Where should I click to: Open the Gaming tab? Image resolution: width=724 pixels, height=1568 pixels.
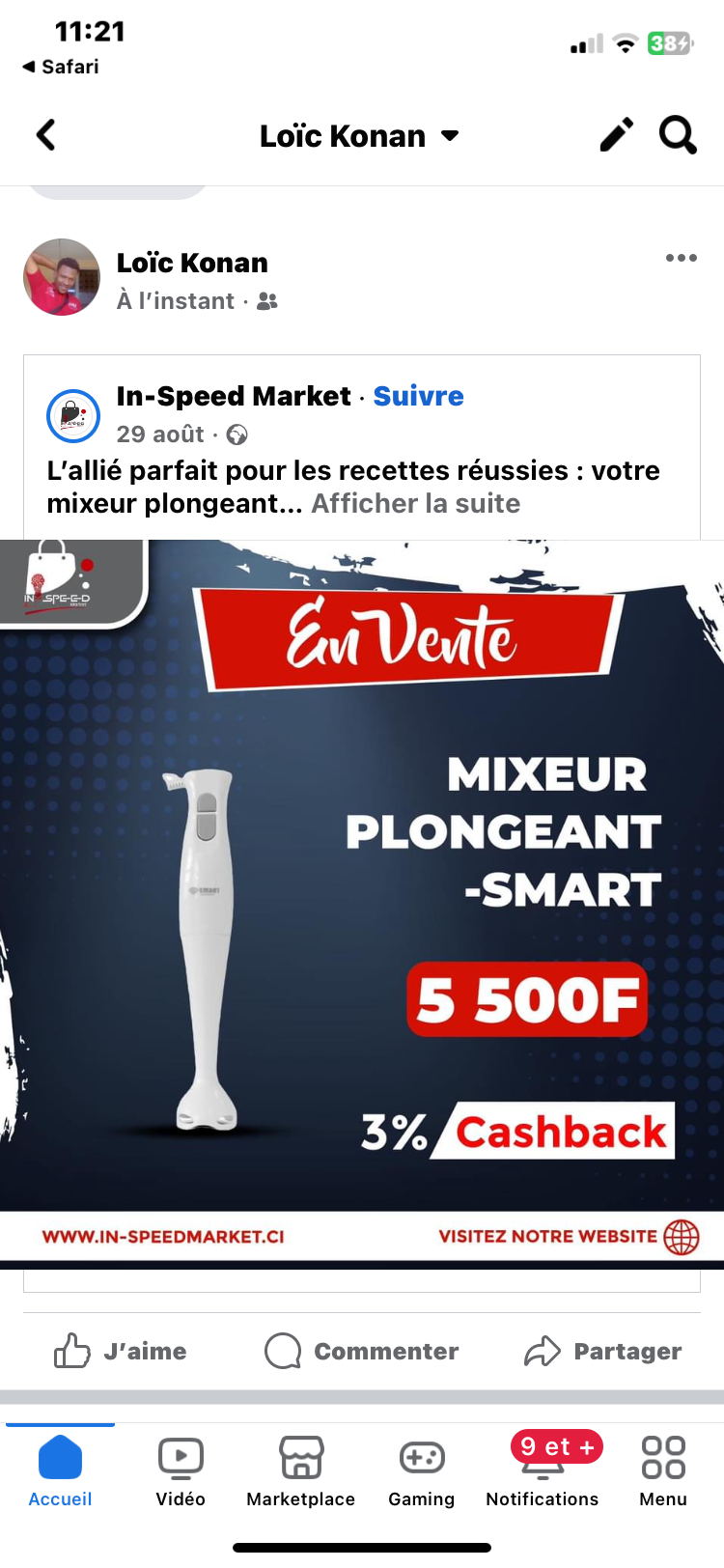click(x=422, y=1470)
